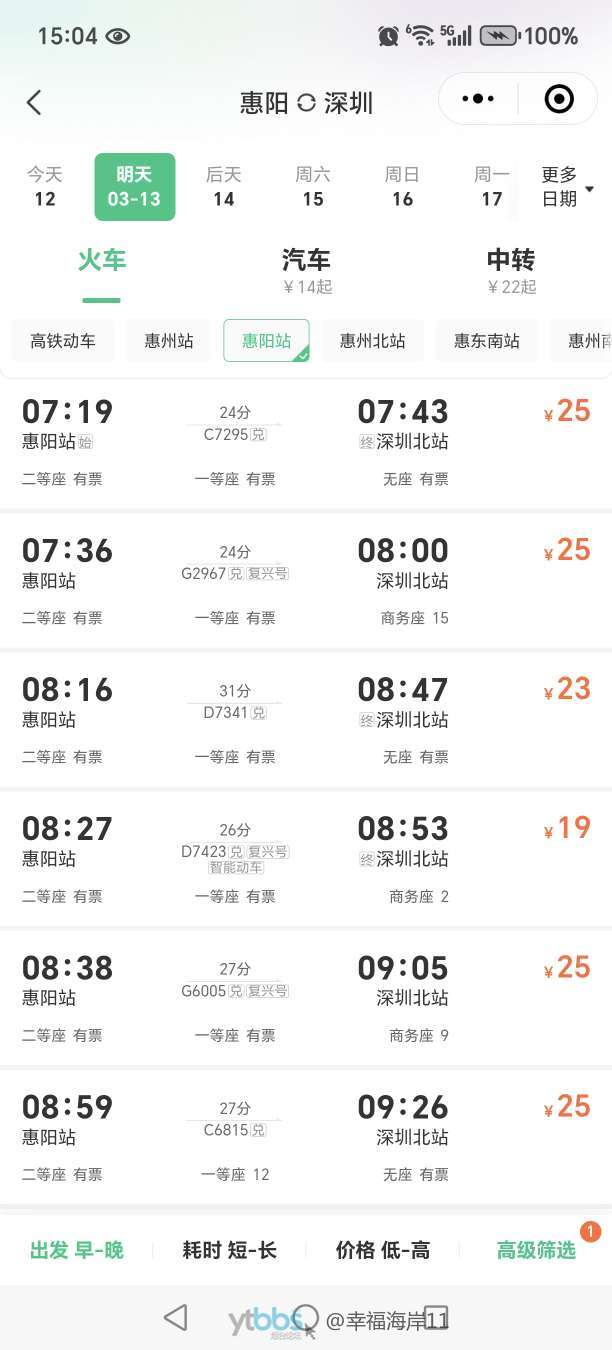
Task: Swap 惠阳 and 深圳 direction
Action: (306, 103)
